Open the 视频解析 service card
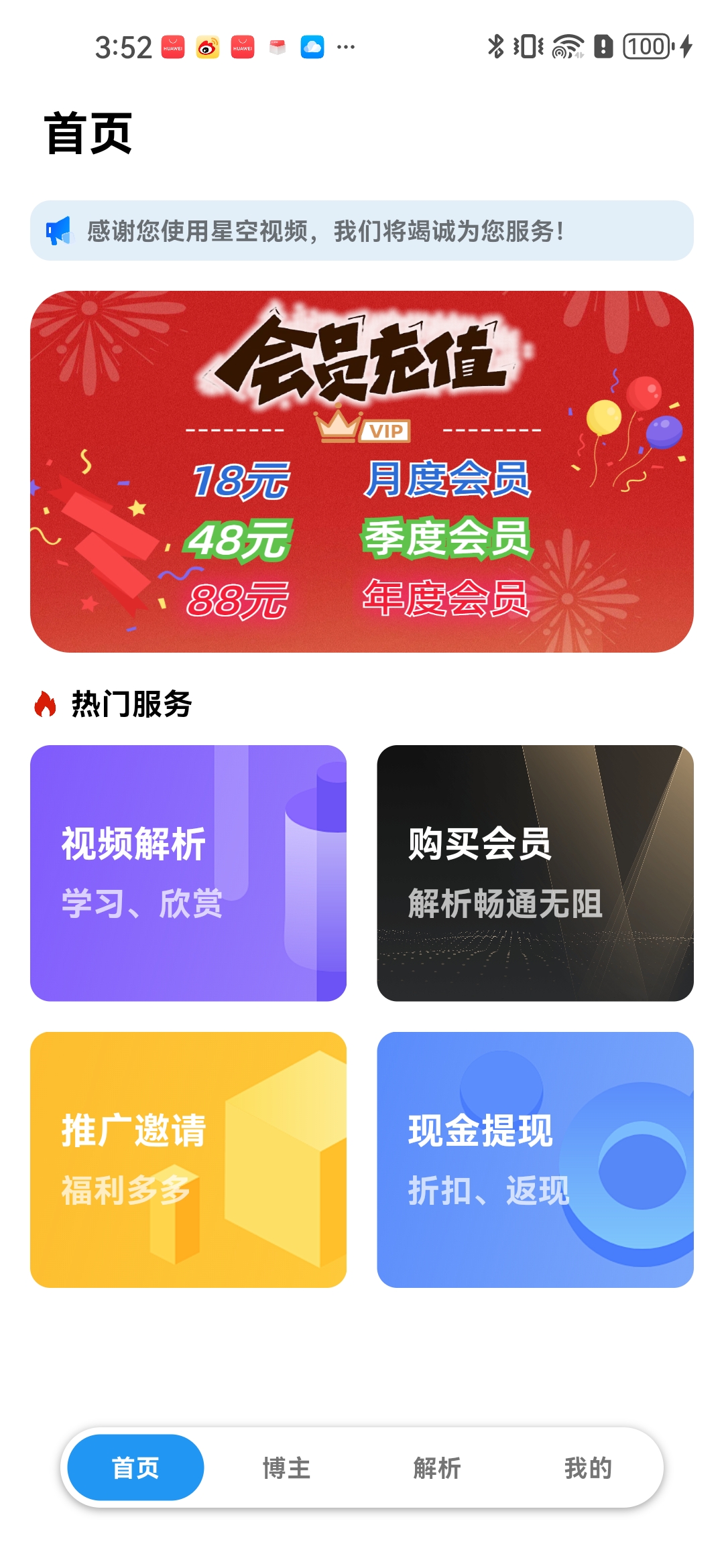 [188, 872]
